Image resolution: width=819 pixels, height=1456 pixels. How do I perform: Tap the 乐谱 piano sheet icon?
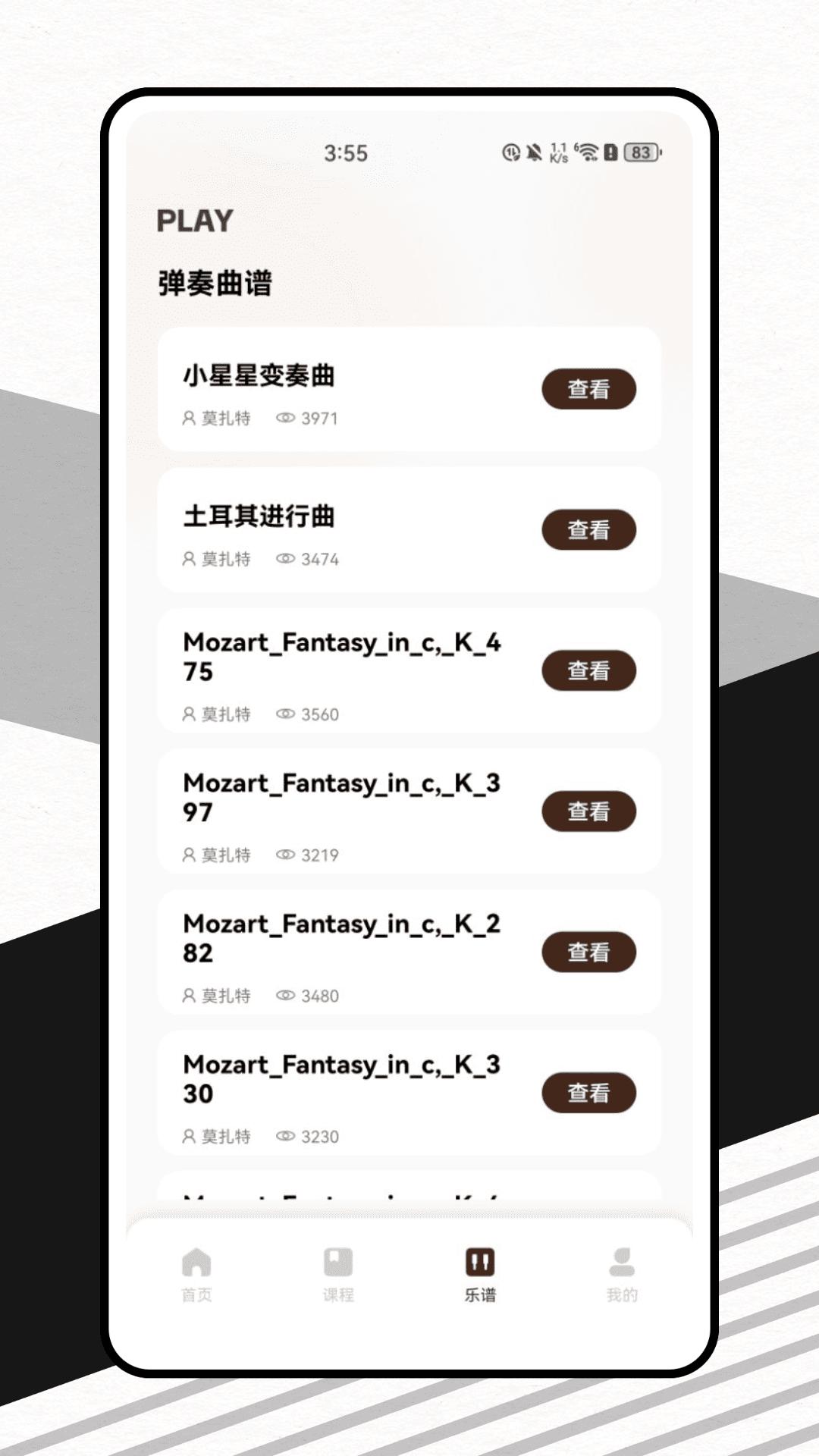click(478, 1259)
